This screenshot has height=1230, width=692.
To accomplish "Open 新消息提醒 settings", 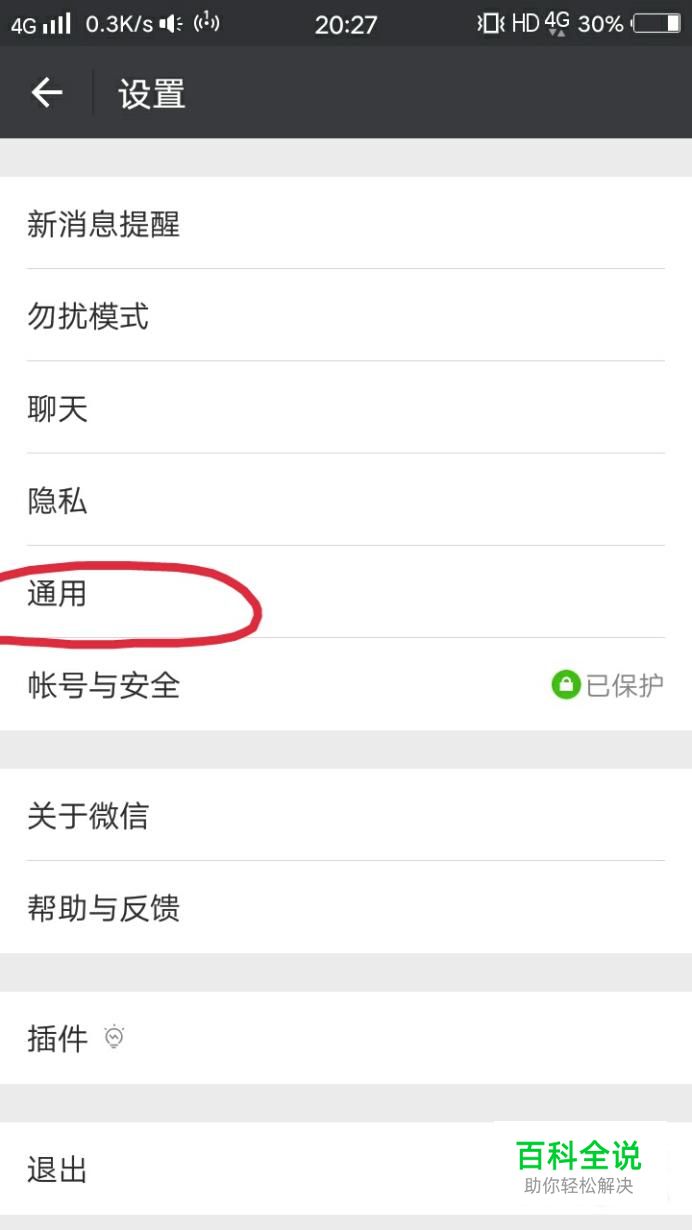I will pos(346,223).
